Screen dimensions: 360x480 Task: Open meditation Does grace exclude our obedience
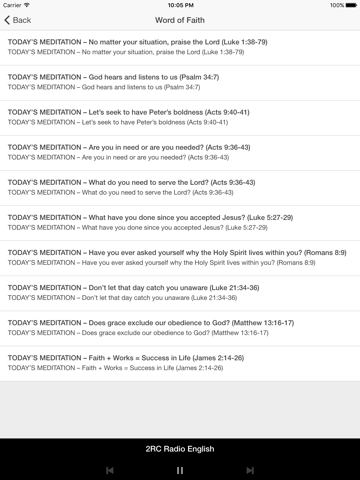pos(180,328)
